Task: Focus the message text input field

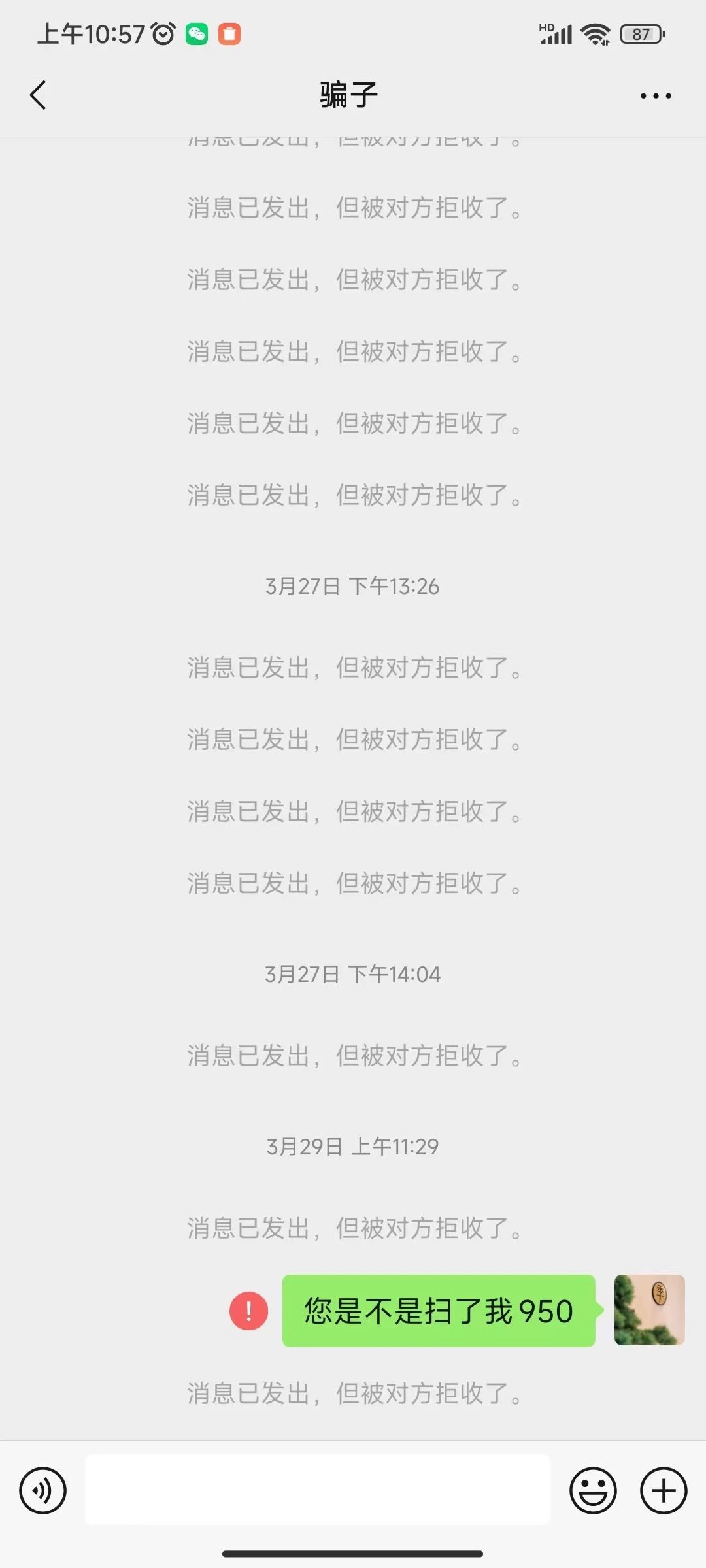Action: tap(318, 1490)
